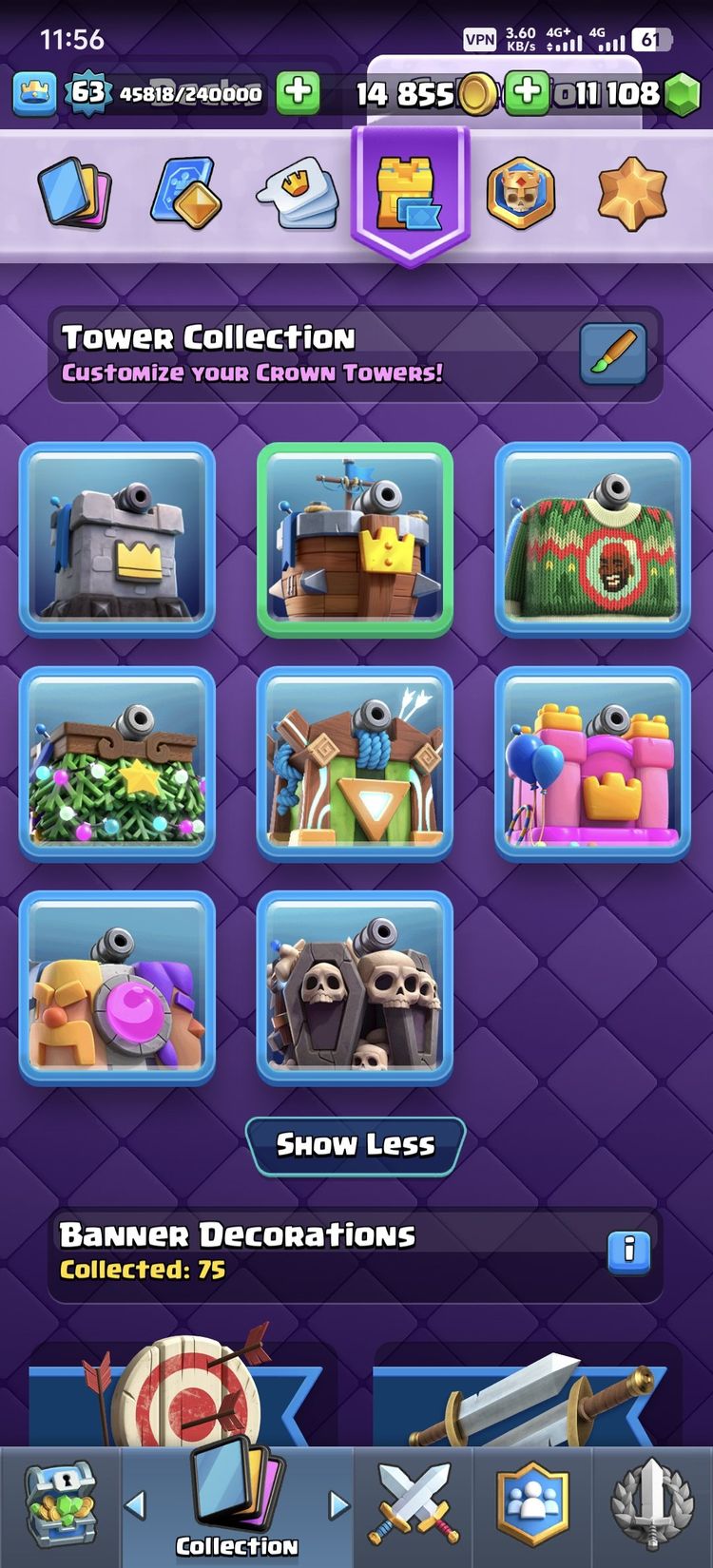Add more gold with the plus button

tap(527, 93)
